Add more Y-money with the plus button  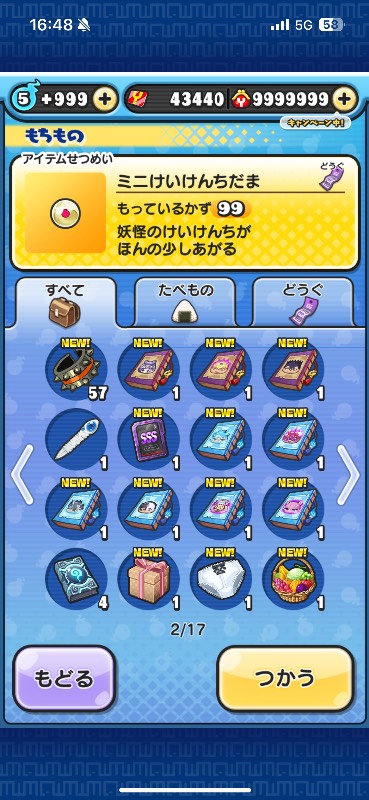point(345,99)
